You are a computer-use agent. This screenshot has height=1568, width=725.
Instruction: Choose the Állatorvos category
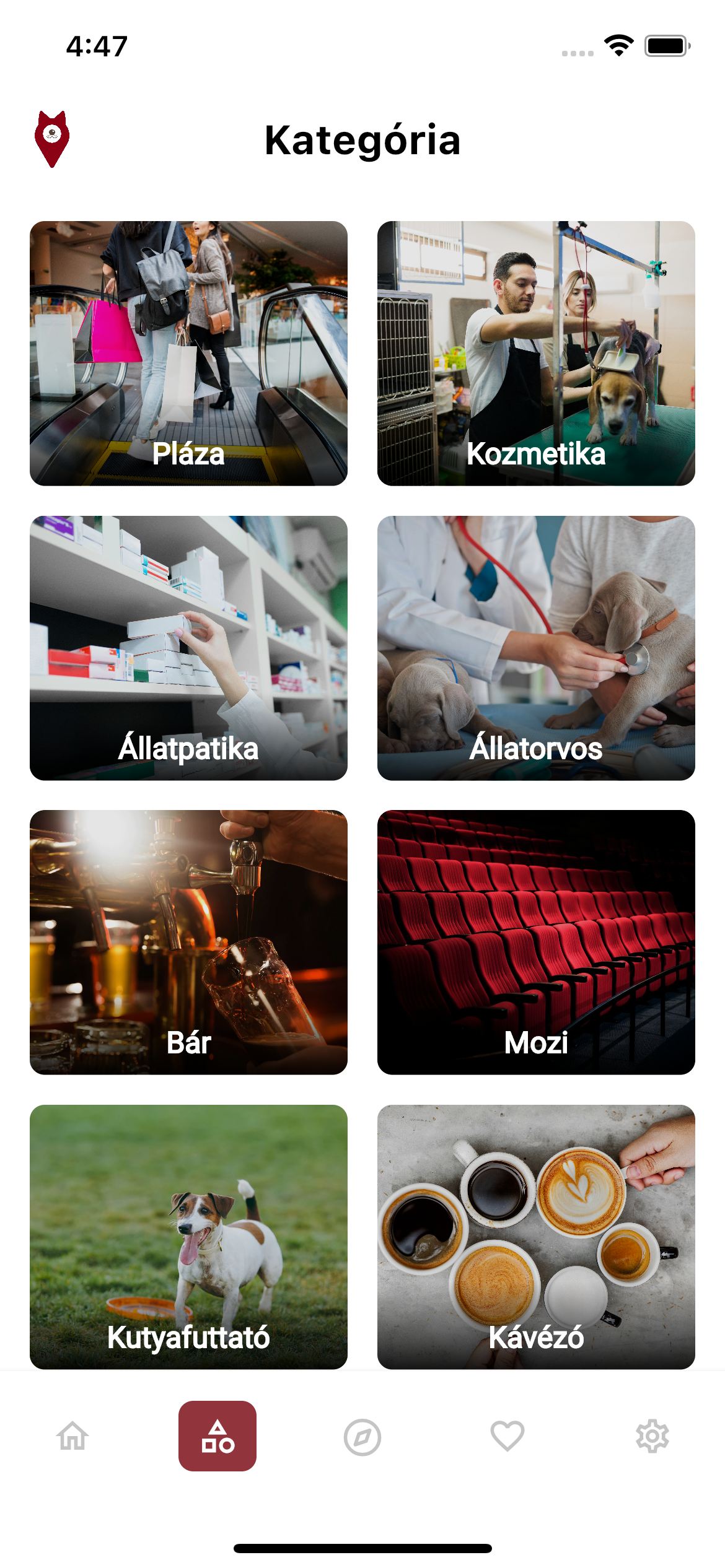(536, 648)
